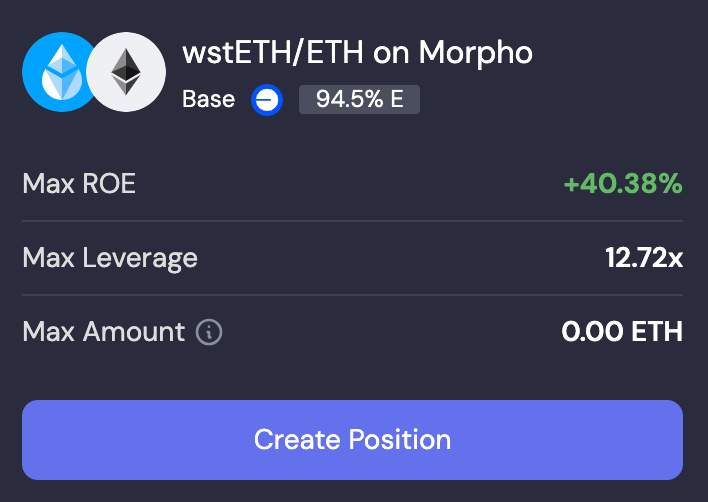708x502 pixels.
Task: Tap the Create Position button
Action: (352, 440)
